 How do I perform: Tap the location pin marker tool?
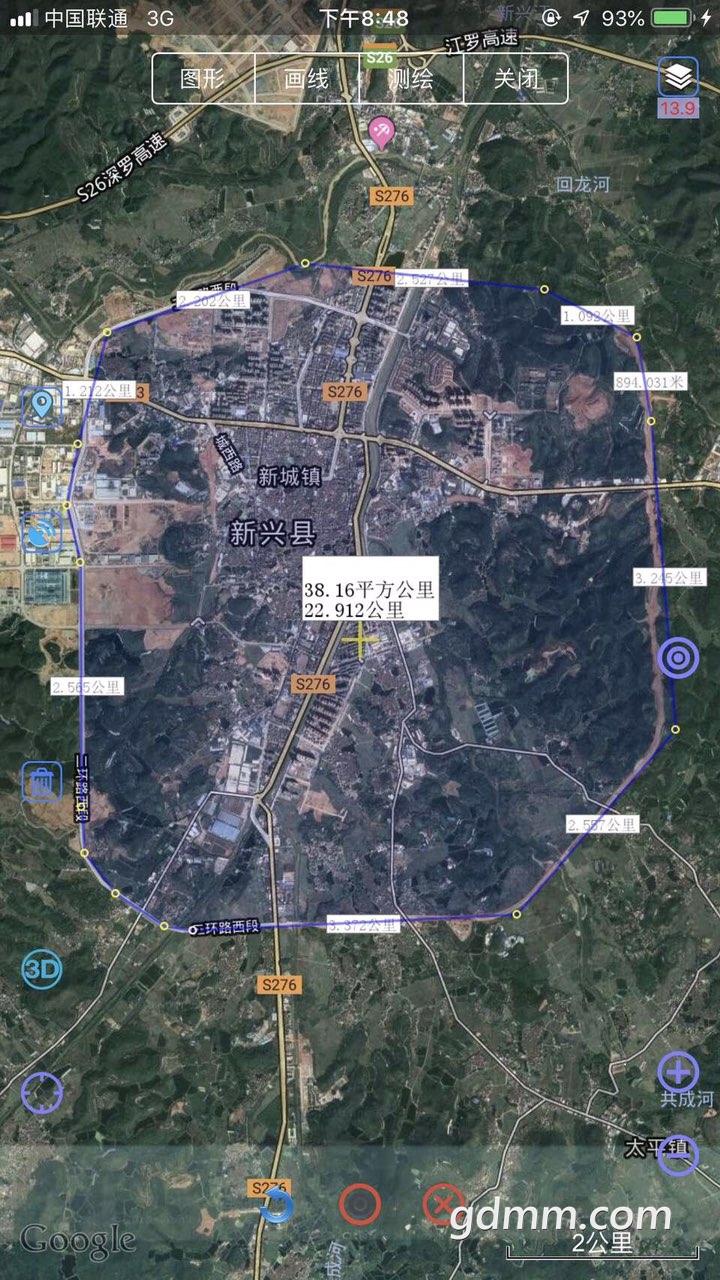41,406
